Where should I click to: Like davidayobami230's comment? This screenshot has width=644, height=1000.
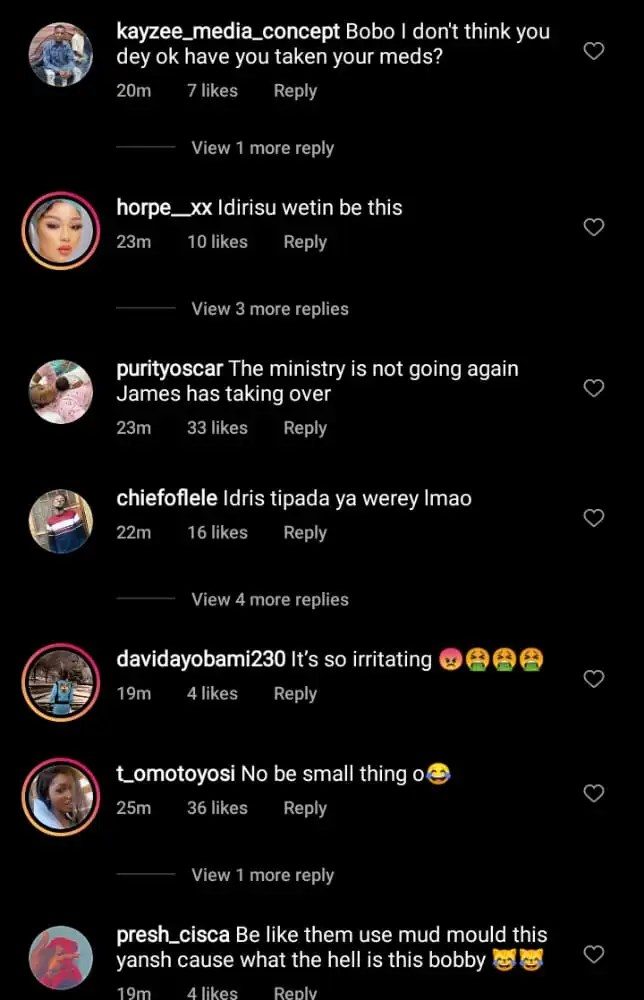pyautogui.click(x=593, y=679)
